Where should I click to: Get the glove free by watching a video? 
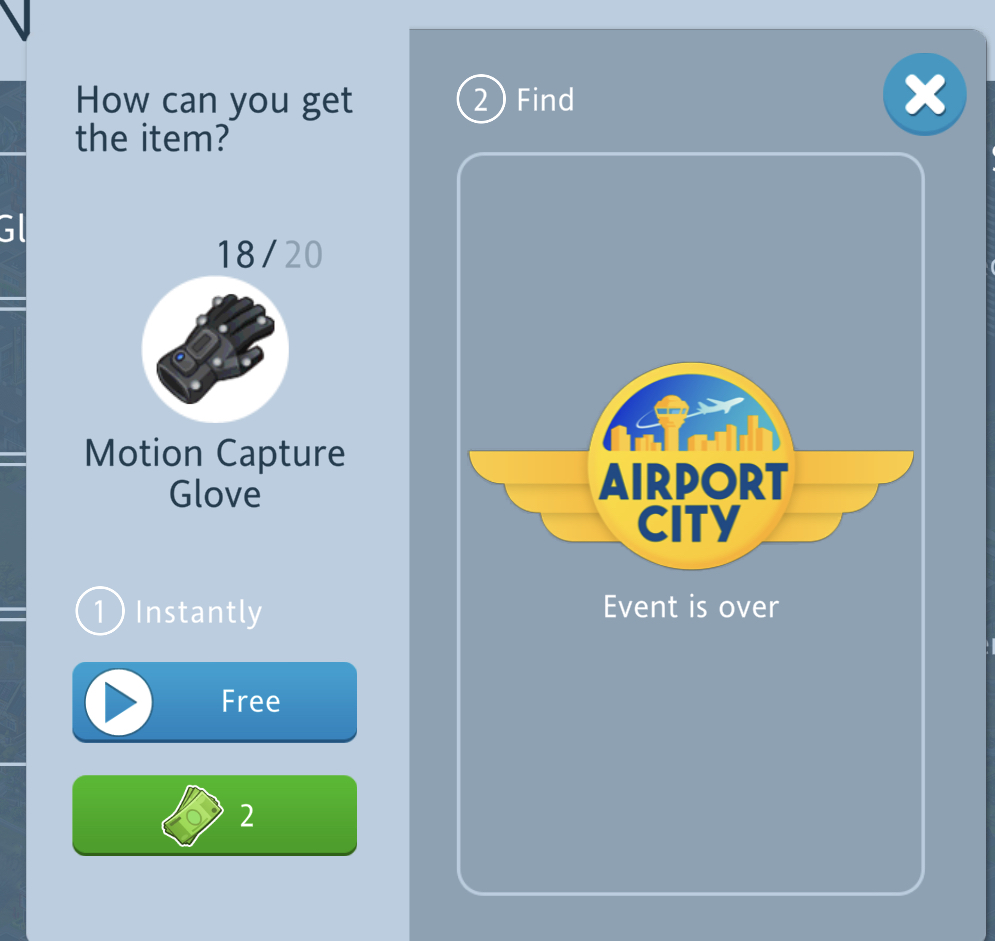[x=214, y=701]
